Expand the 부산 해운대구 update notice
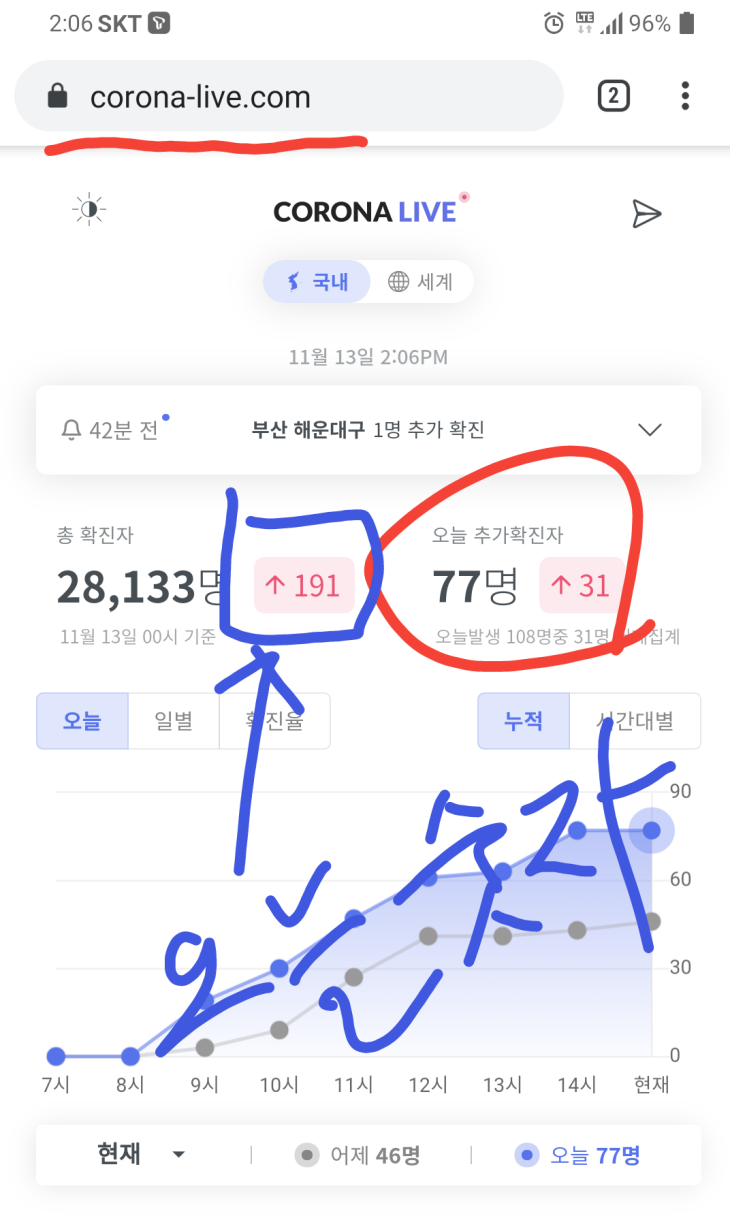The height and width of the screenshot is (1218, 730). point(650,430)
